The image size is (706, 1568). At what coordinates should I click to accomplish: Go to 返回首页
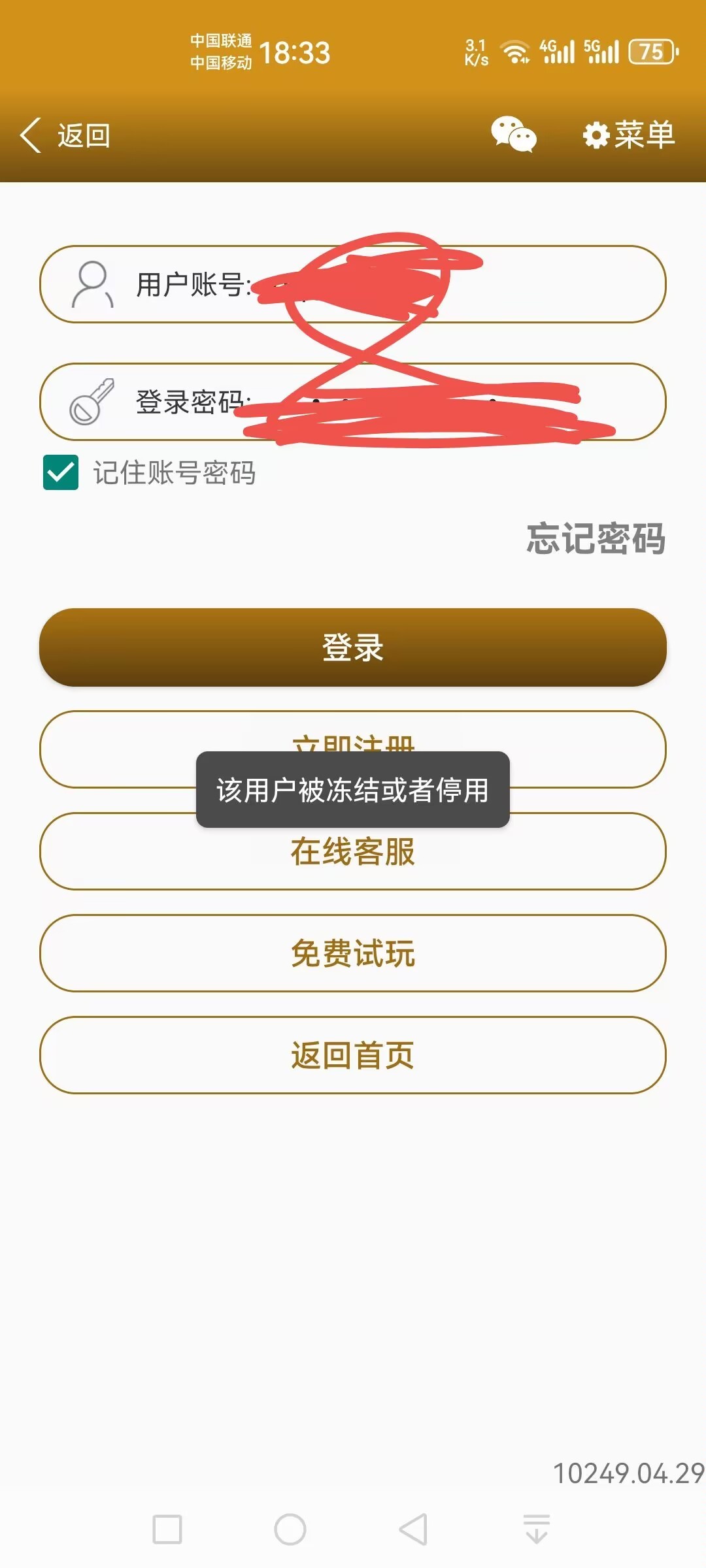click(x=353, y=1055)
